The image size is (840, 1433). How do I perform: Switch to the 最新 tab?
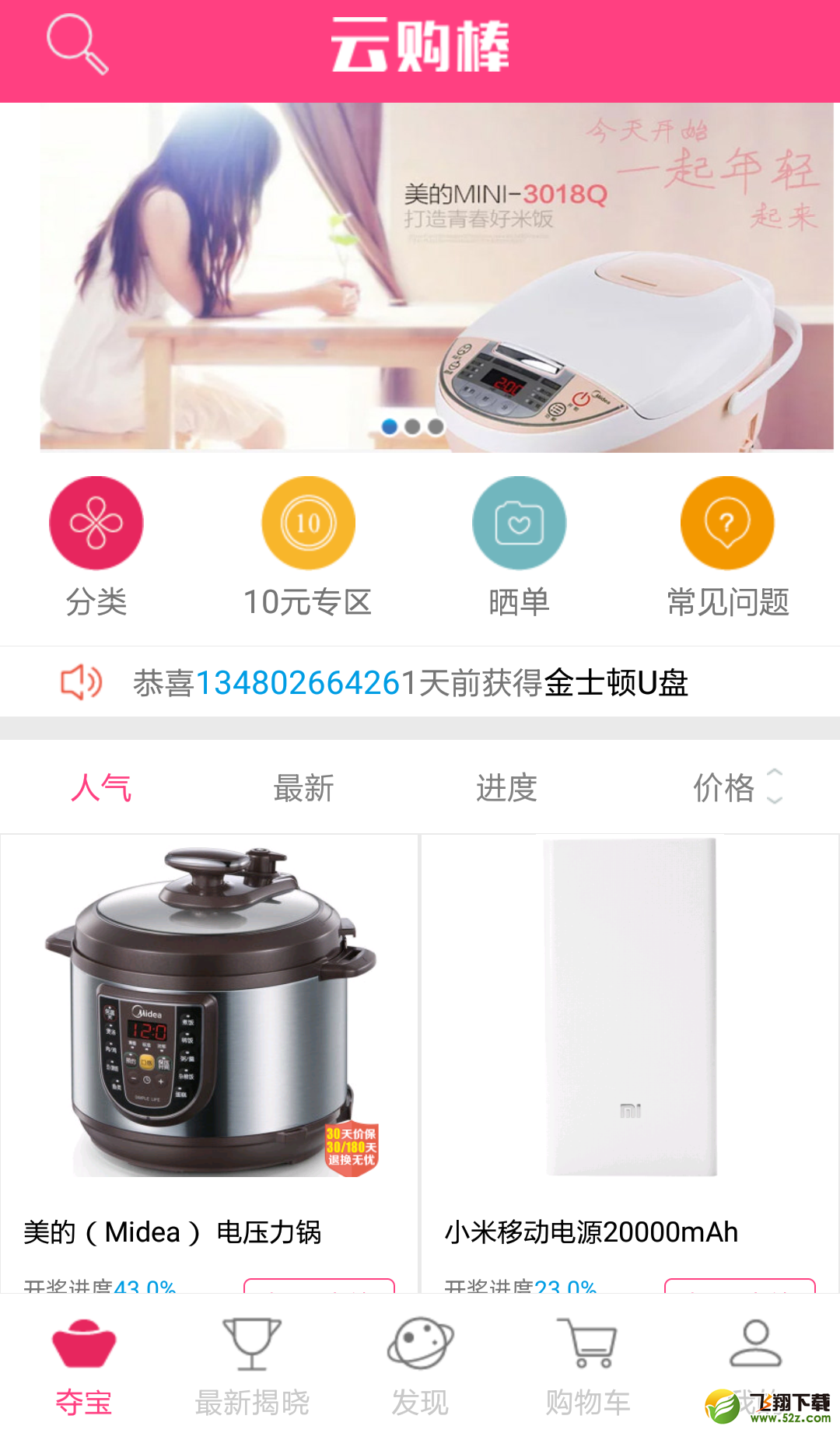point(303,787)
